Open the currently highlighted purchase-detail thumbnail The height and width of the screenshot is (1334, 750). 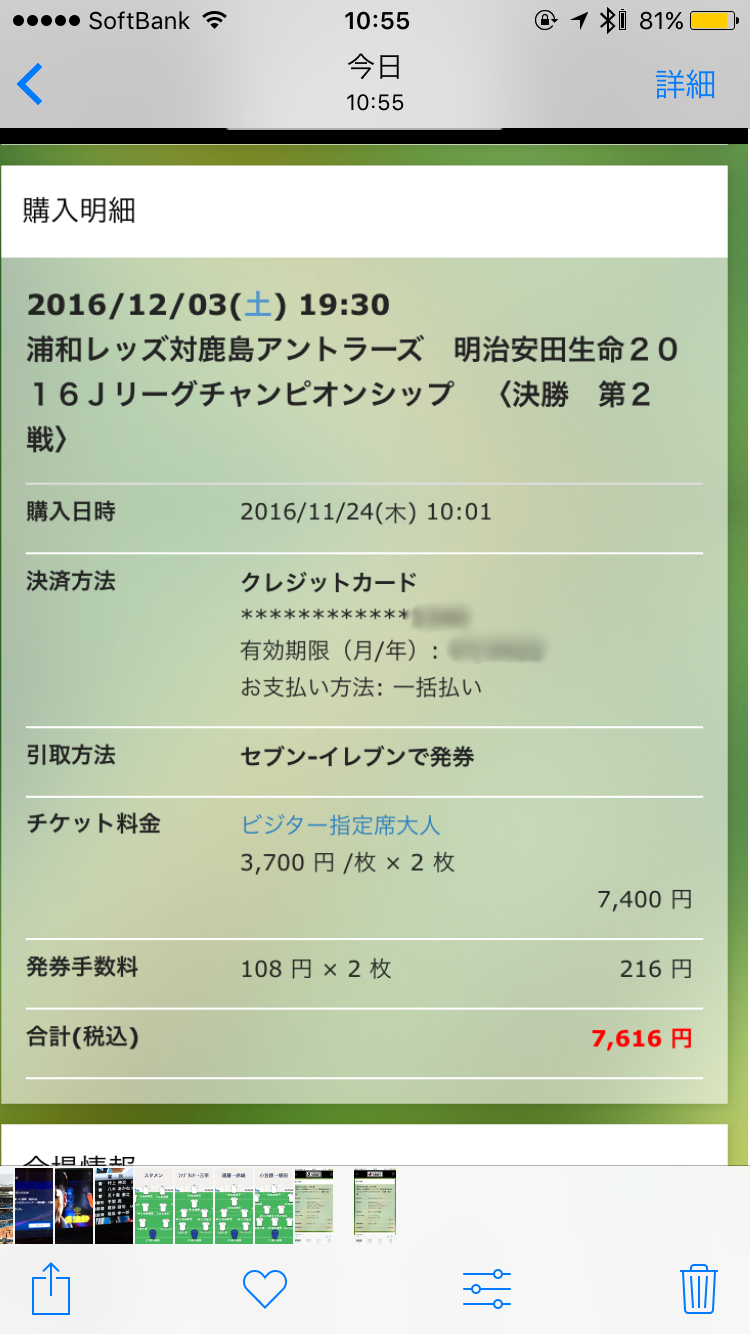pos(375,1206)
